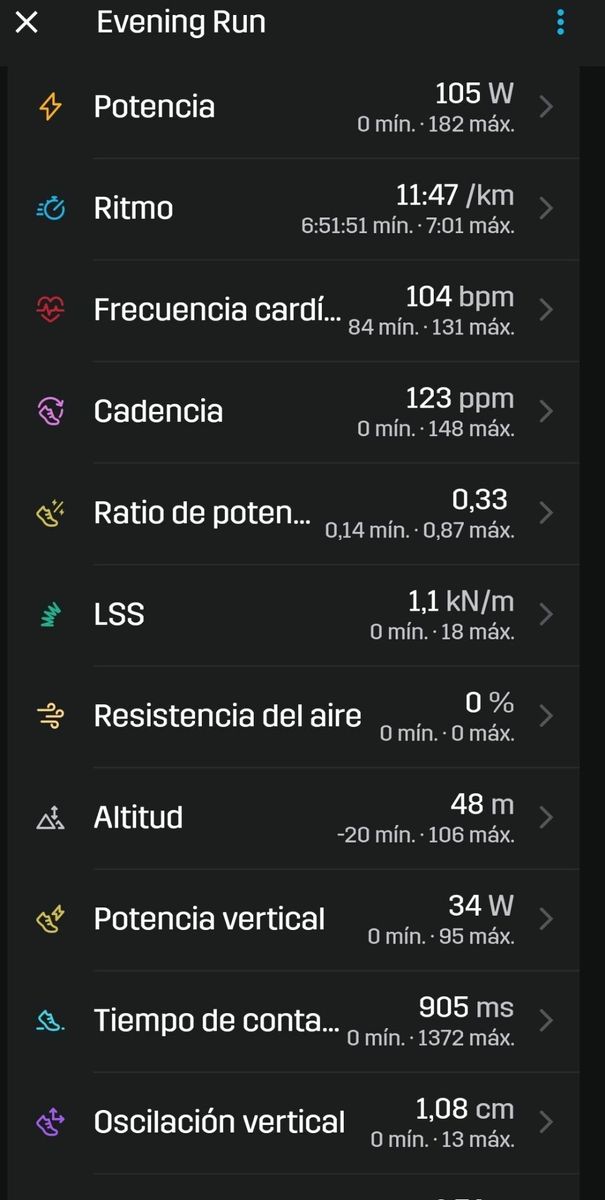This screenshot has height=1200, width=605.
Task: Open Resistencia del aire row
Action: tap(302, 716)
